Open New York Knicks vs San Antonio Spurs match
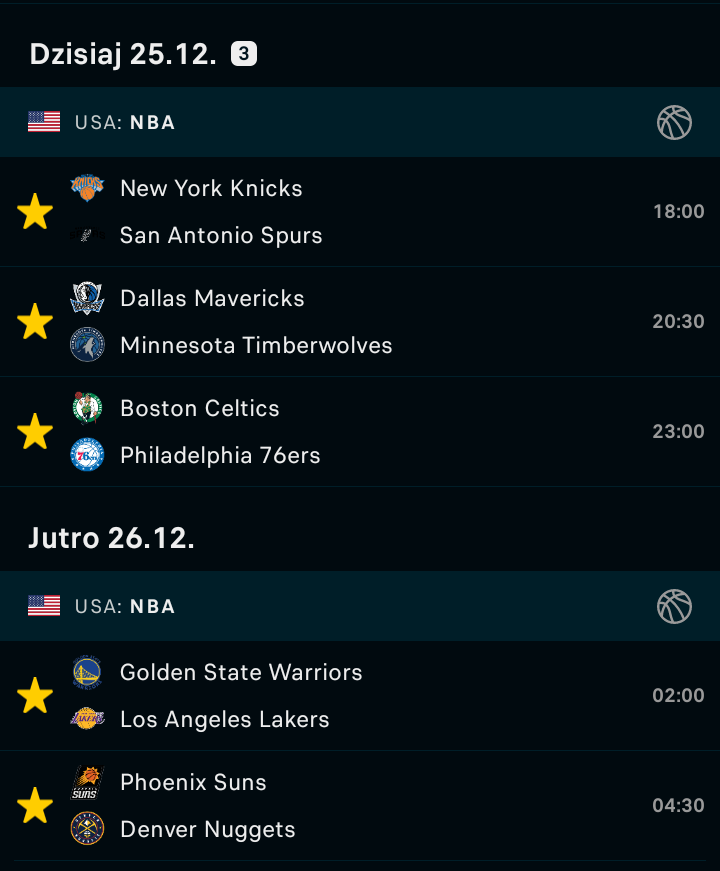This screenshot has width=720, height=871. [x=360, y=212]
